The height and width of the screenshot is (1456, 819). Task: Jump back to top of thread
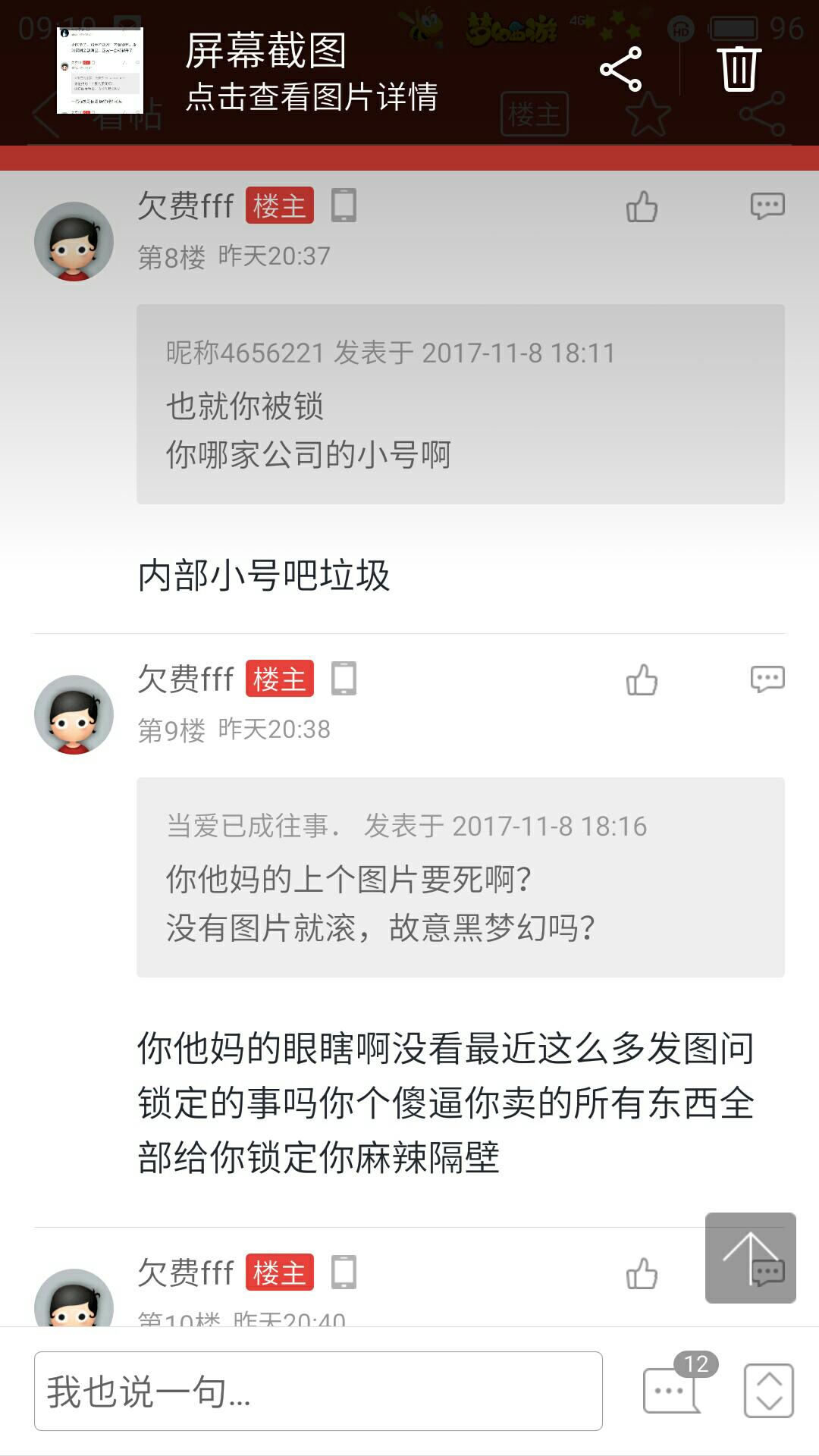[x=750, y=1257]
